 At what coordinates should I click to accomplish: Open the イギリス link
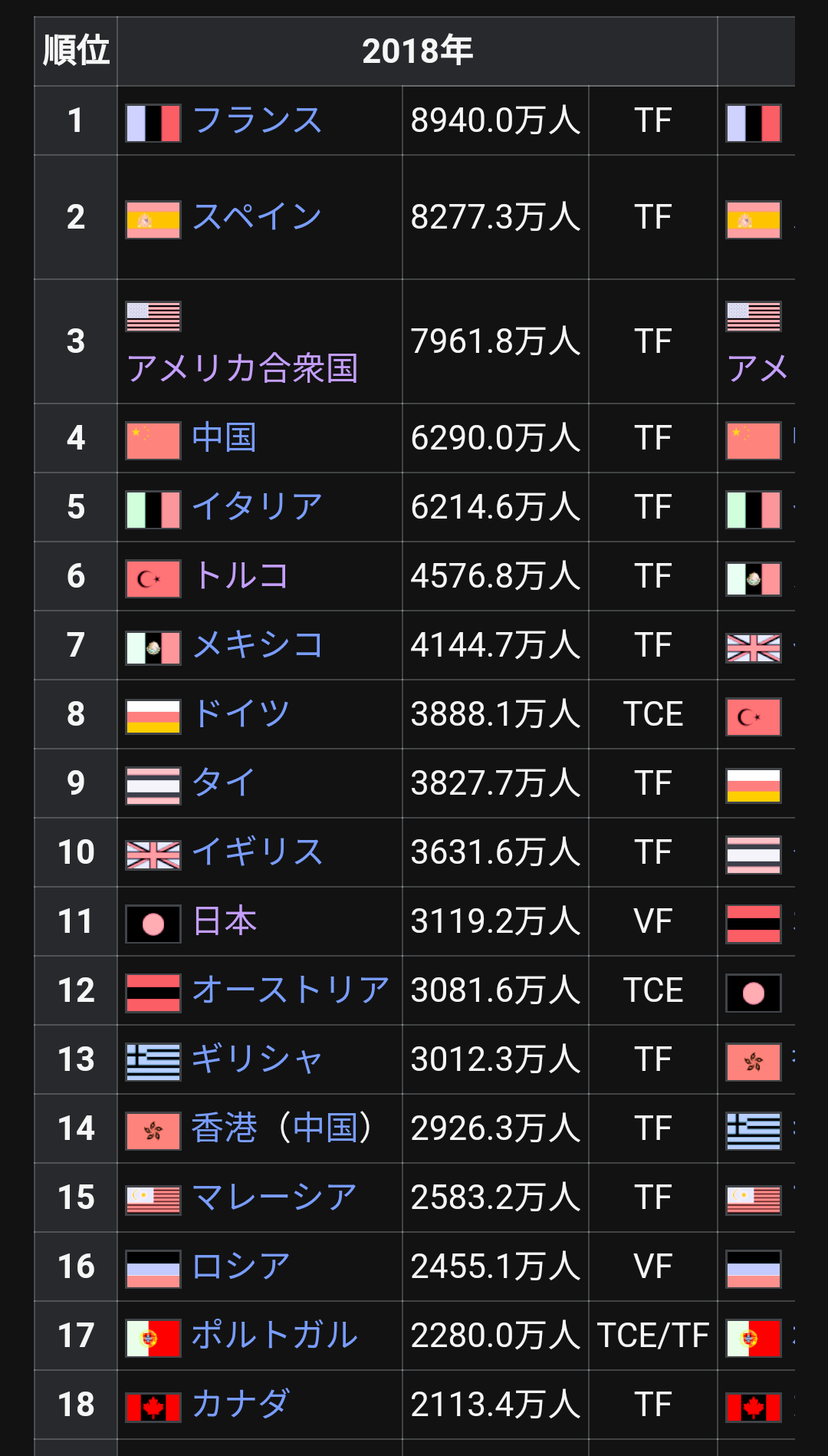point(258,852)
